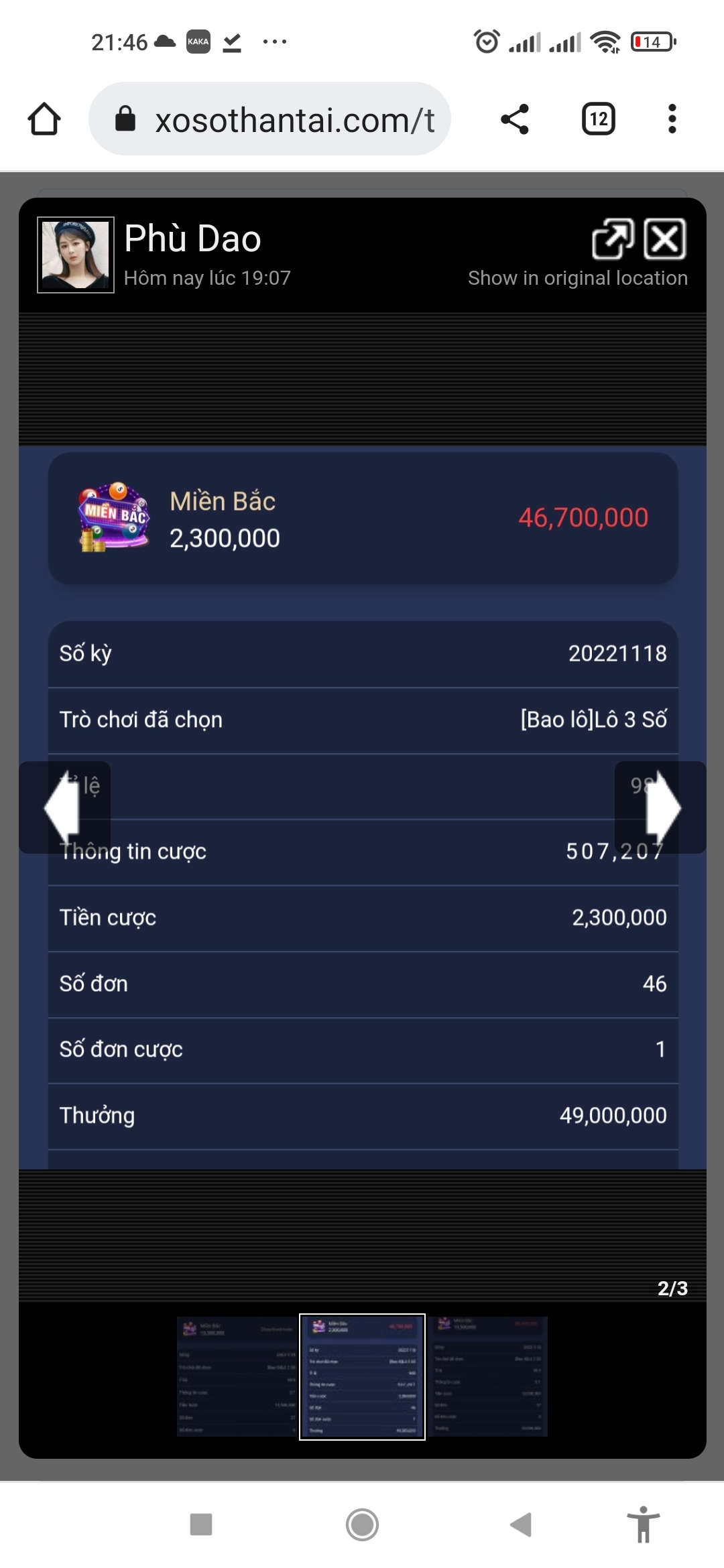724x1568 pixels.
Task: Open Phù Dao's profile avatar
Action: click(x=75, y=255)
